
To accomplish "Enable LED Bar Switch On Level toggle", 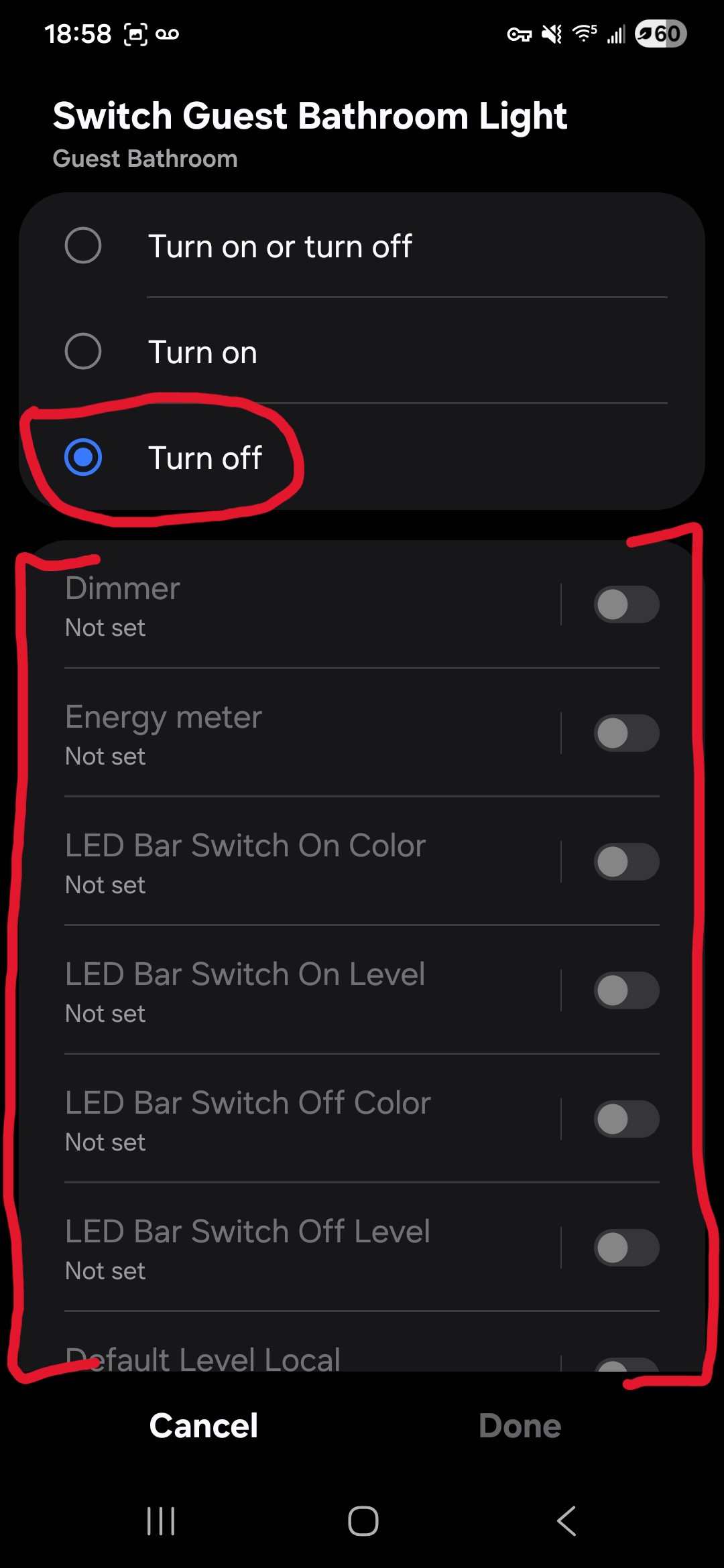I will point(626,990).
